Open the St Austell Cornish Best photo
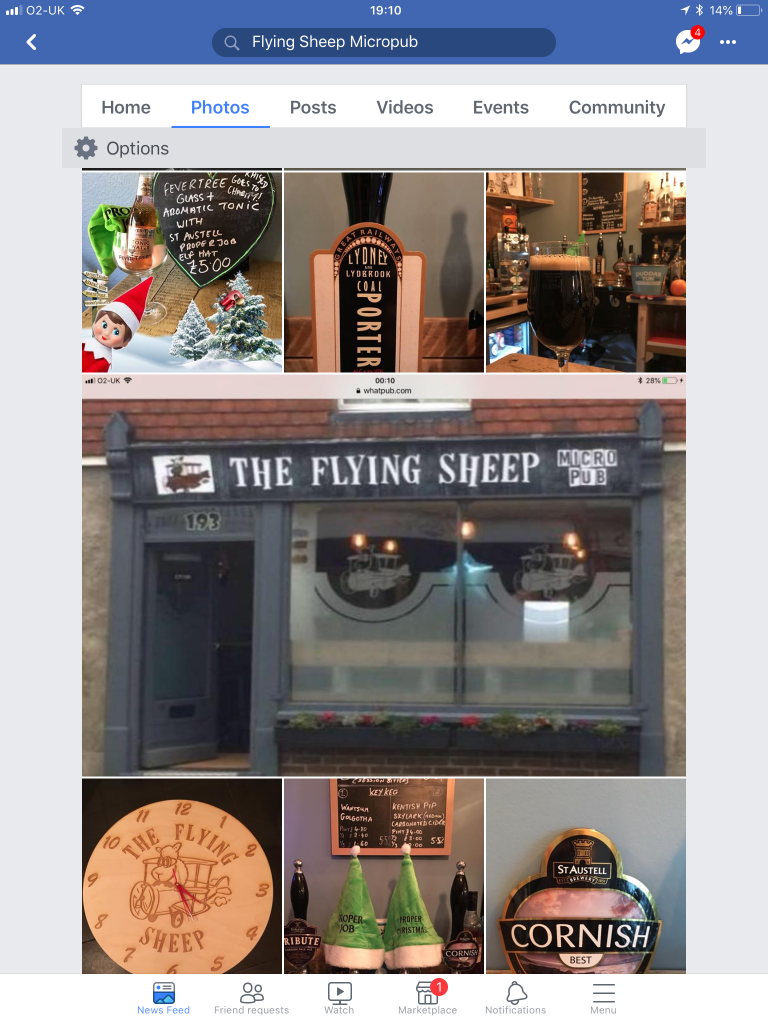The image size is (768, 1024). (586, 876)
